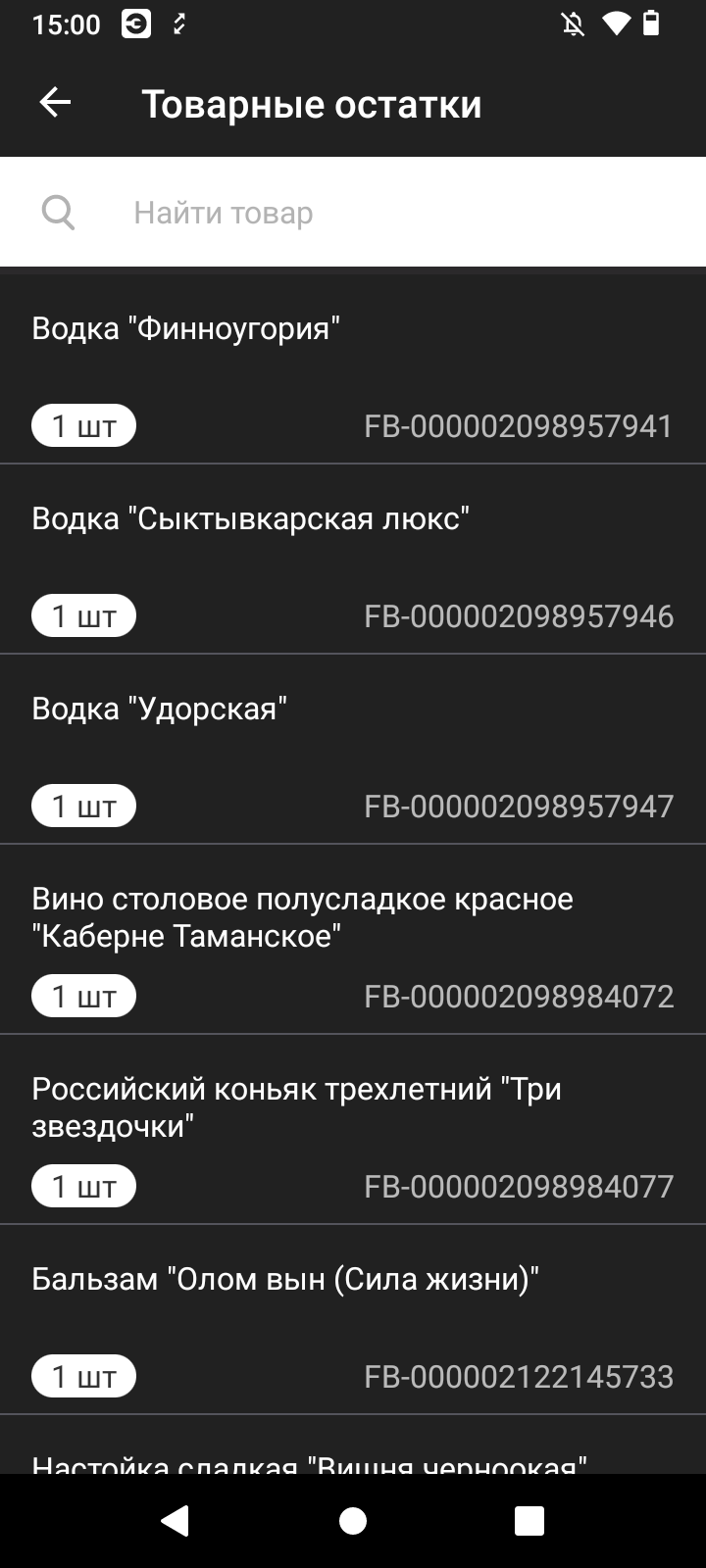View the "Три звездочки" cognac item
Image resolution: width=706 pixels, height=1568 pixels.
[x=353, y=1129]
